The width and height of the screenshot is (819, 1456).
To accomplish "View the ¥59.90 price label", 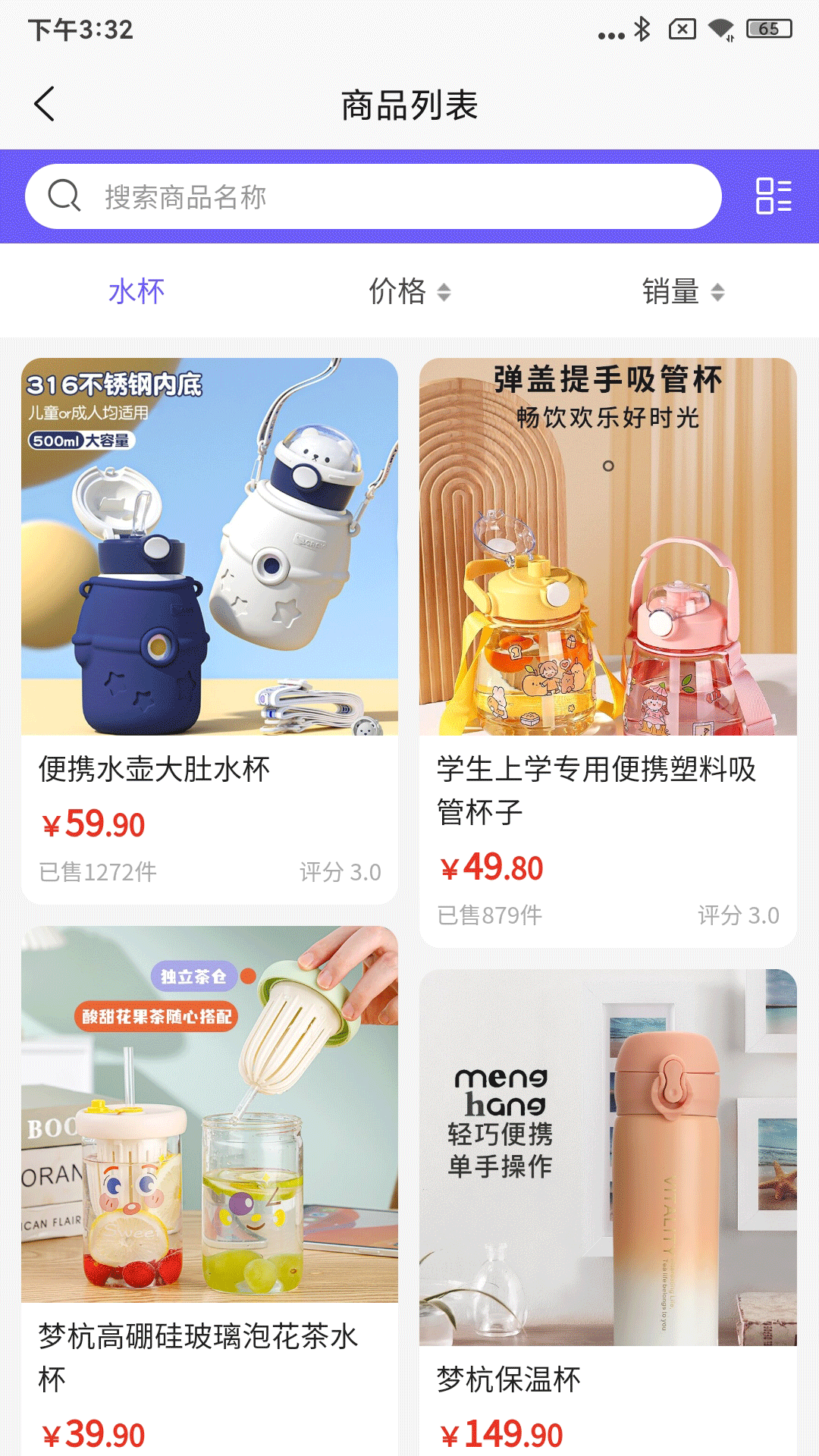I will [95, 826].
